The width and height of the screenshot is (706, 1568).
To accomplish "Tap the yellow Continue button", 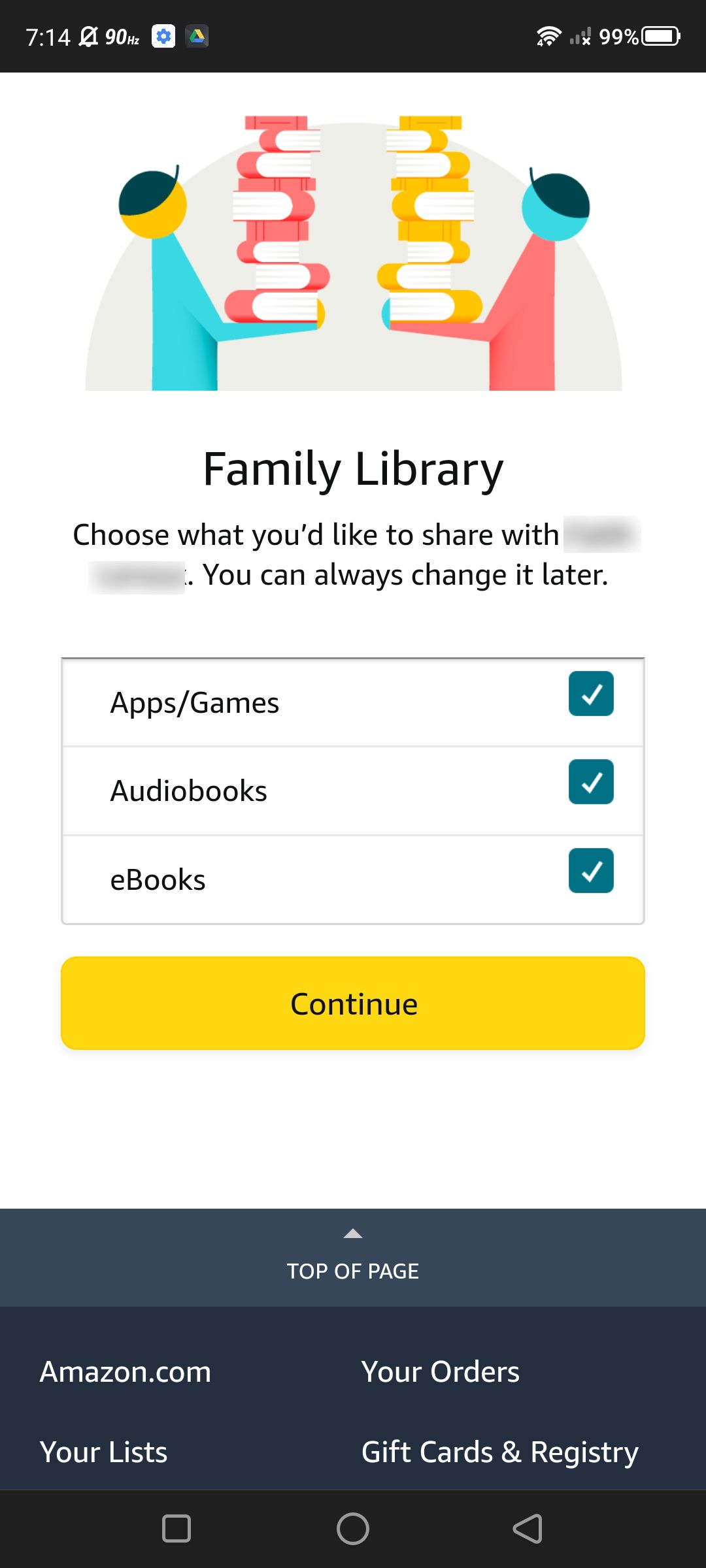I will tap(353, 1004).
